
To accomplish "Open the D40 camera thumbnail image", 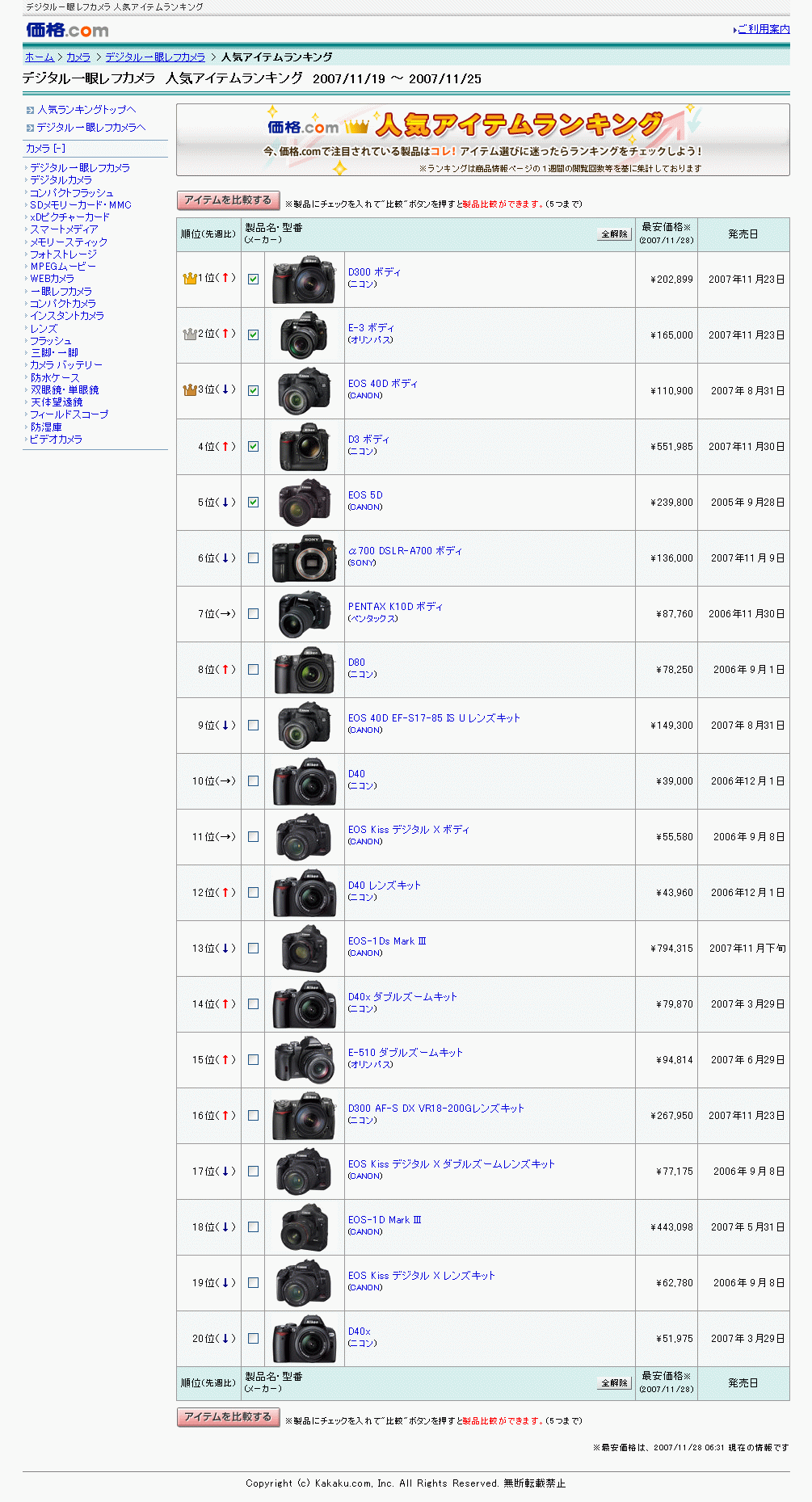I will [x=305, y=781].
